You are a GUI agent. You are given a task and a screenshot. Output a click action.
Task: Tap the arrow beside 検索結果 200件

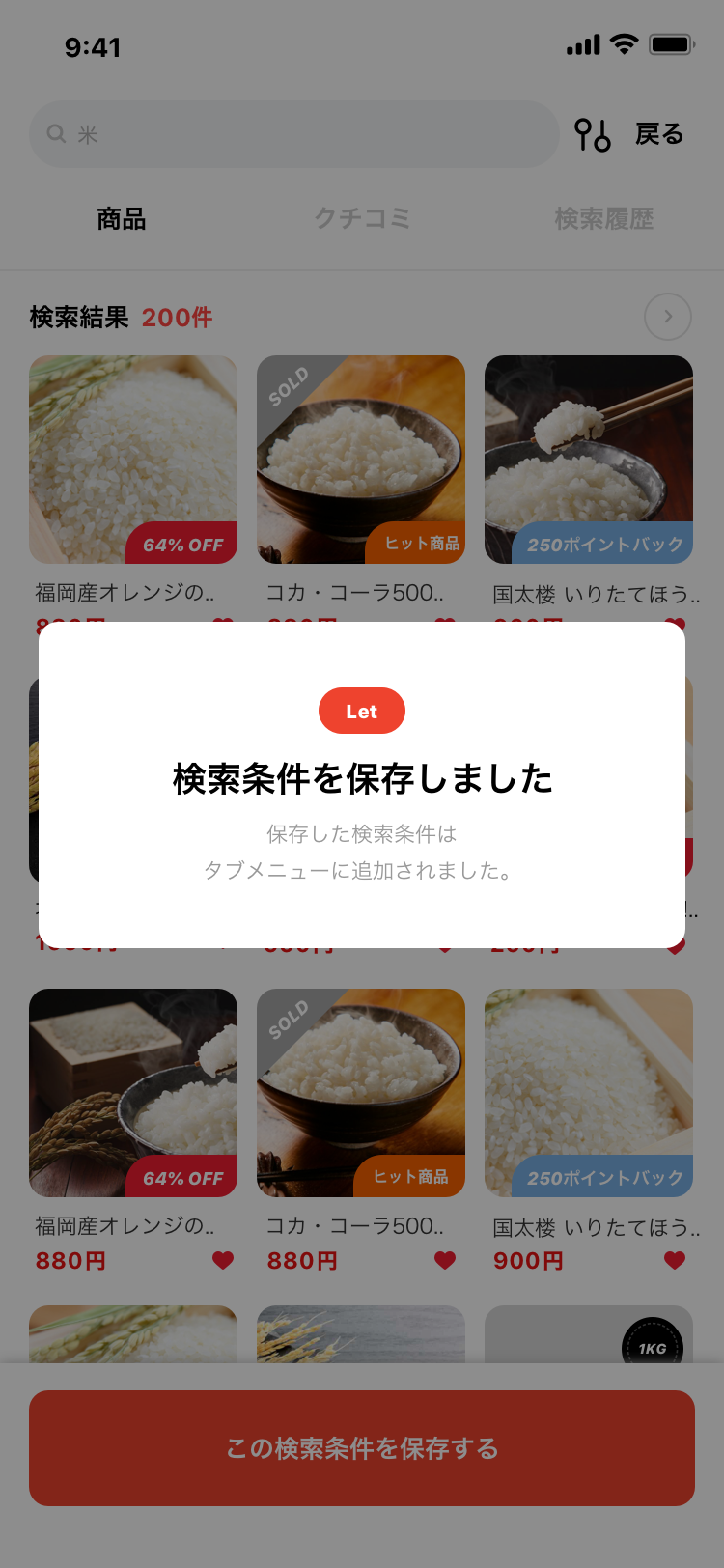coord(667,317)
